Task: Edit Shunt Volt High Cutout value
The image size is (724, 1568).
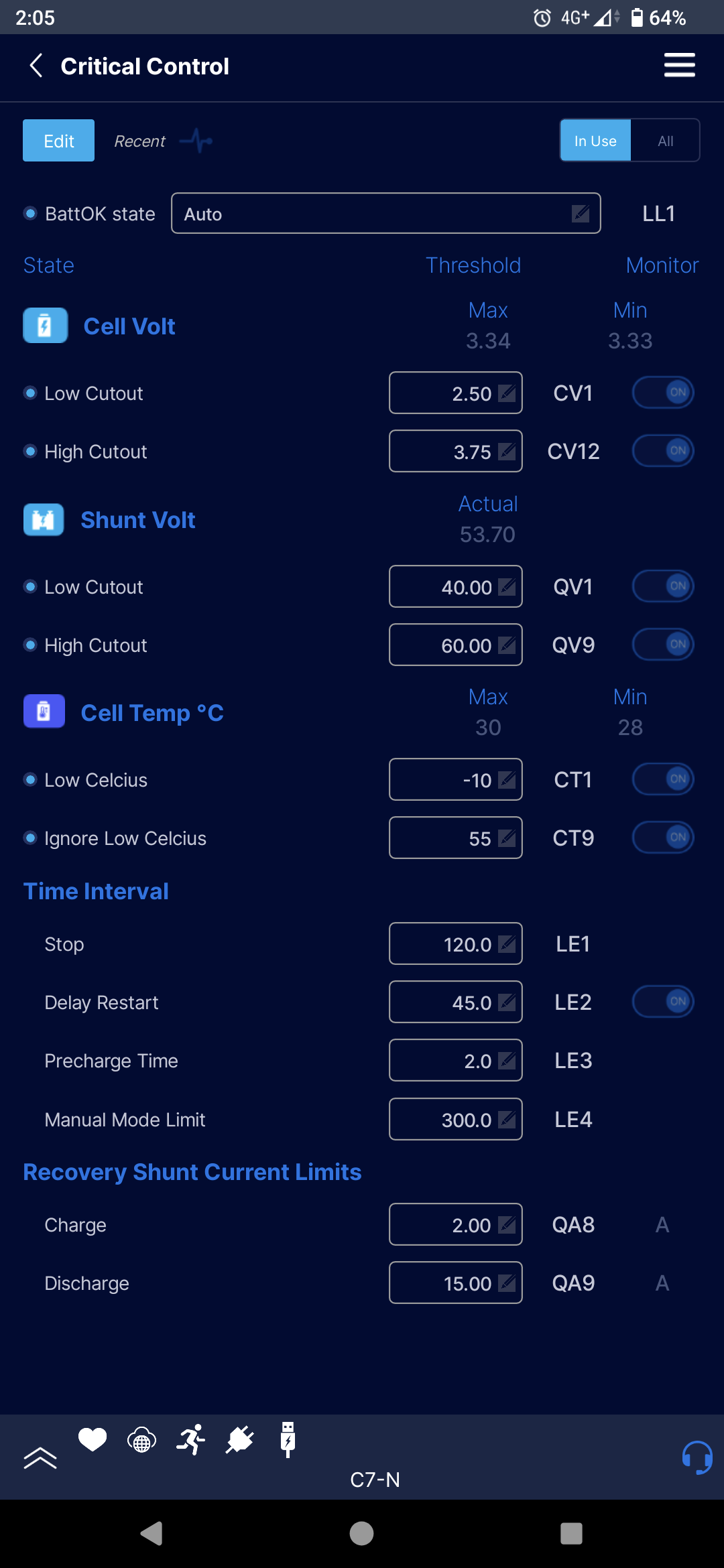Action: tap(455, 645)
